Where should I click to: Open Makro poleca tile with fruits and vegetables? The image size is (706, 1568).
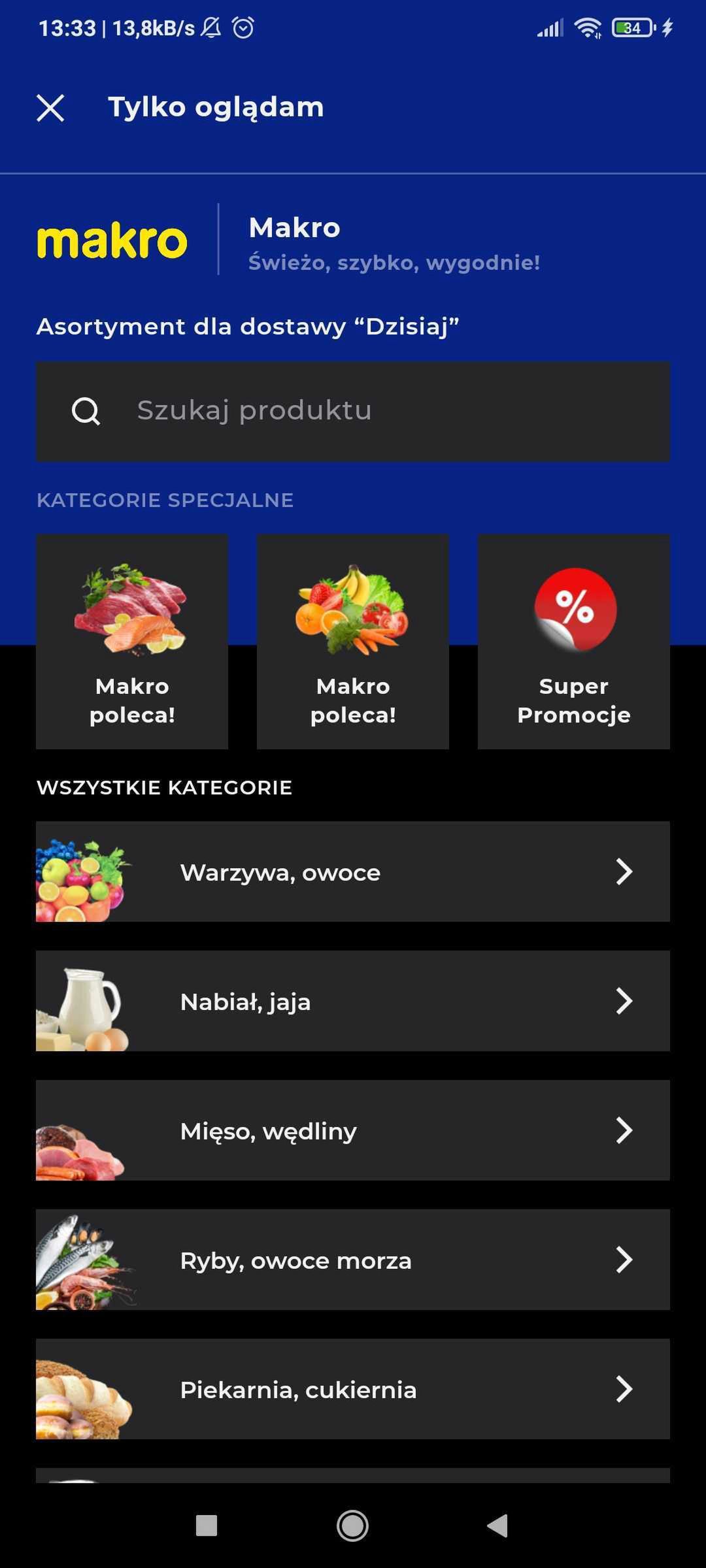tap(353, 642)
